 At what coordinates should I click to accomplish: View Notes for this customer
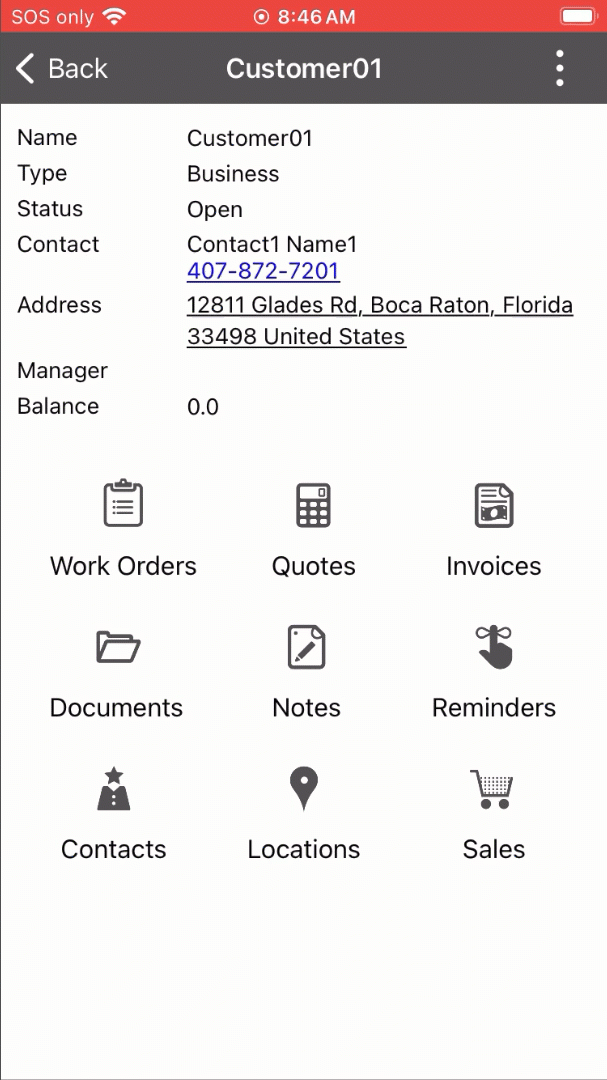pos(306,671)
